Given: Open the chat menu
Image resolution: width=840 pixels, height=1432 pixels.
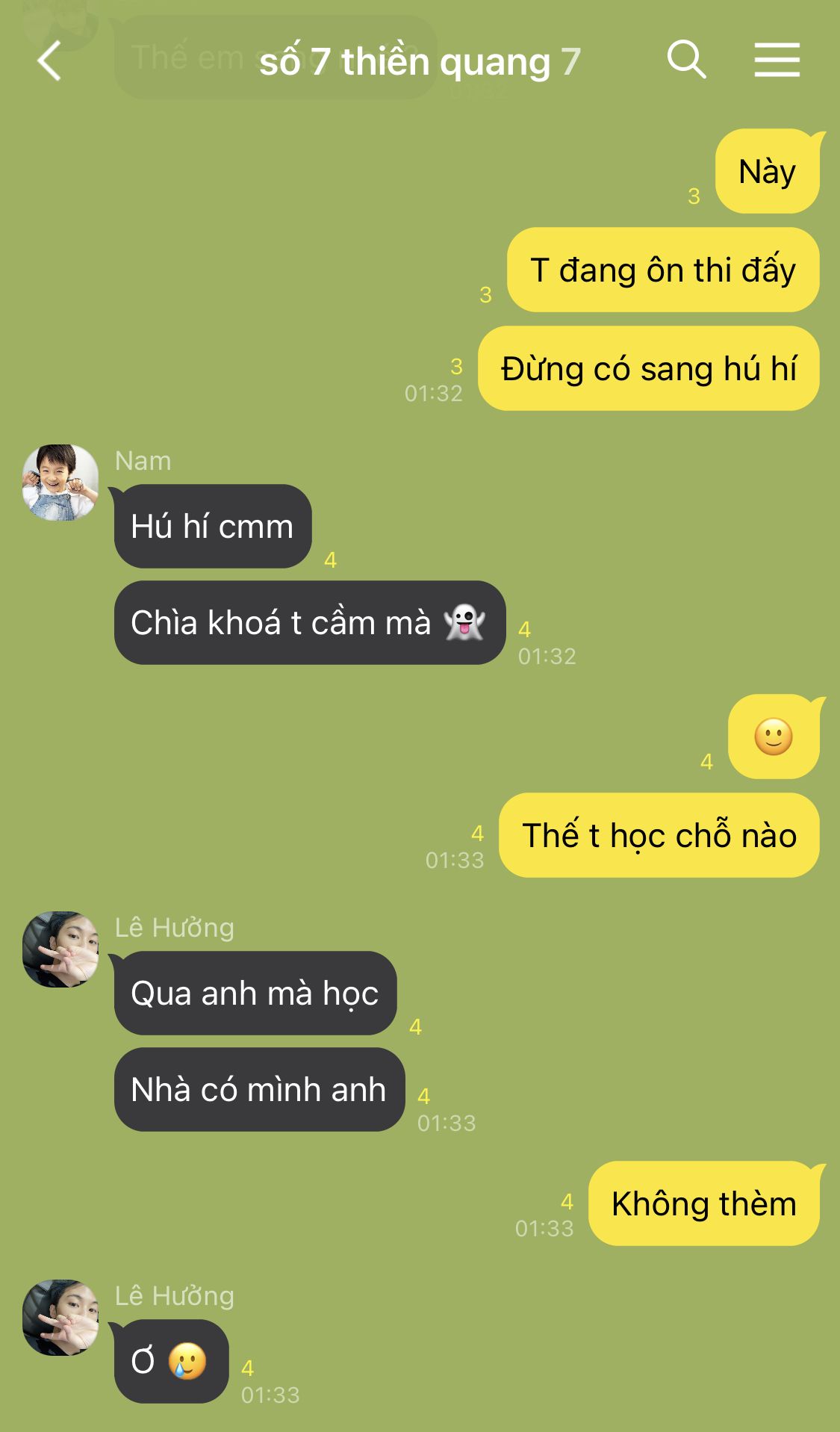Looking at the screenshot, I should coord(777,60).
